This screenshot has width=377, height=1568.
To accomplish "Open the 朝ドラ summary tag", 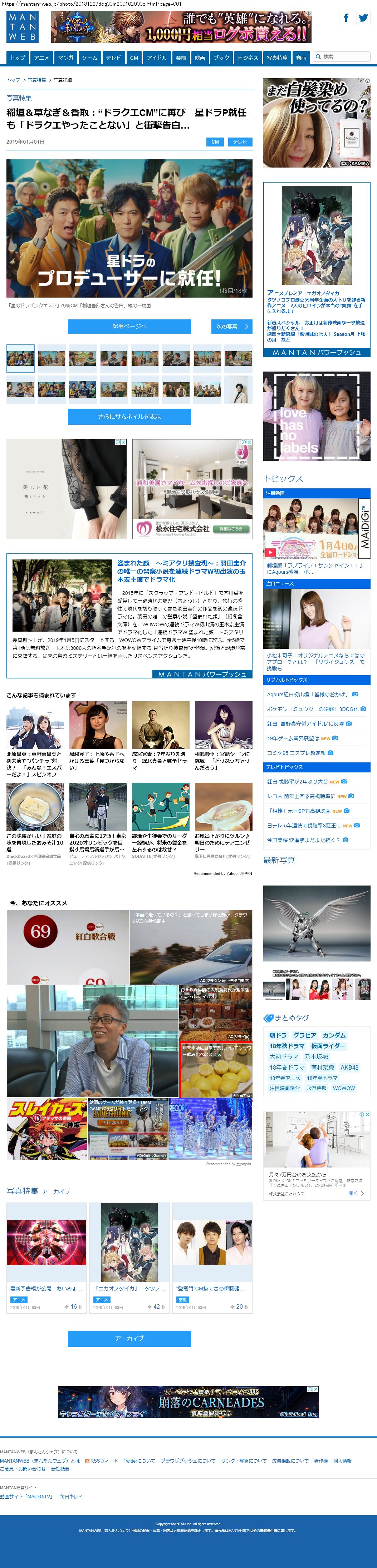I will point(278,1035).
